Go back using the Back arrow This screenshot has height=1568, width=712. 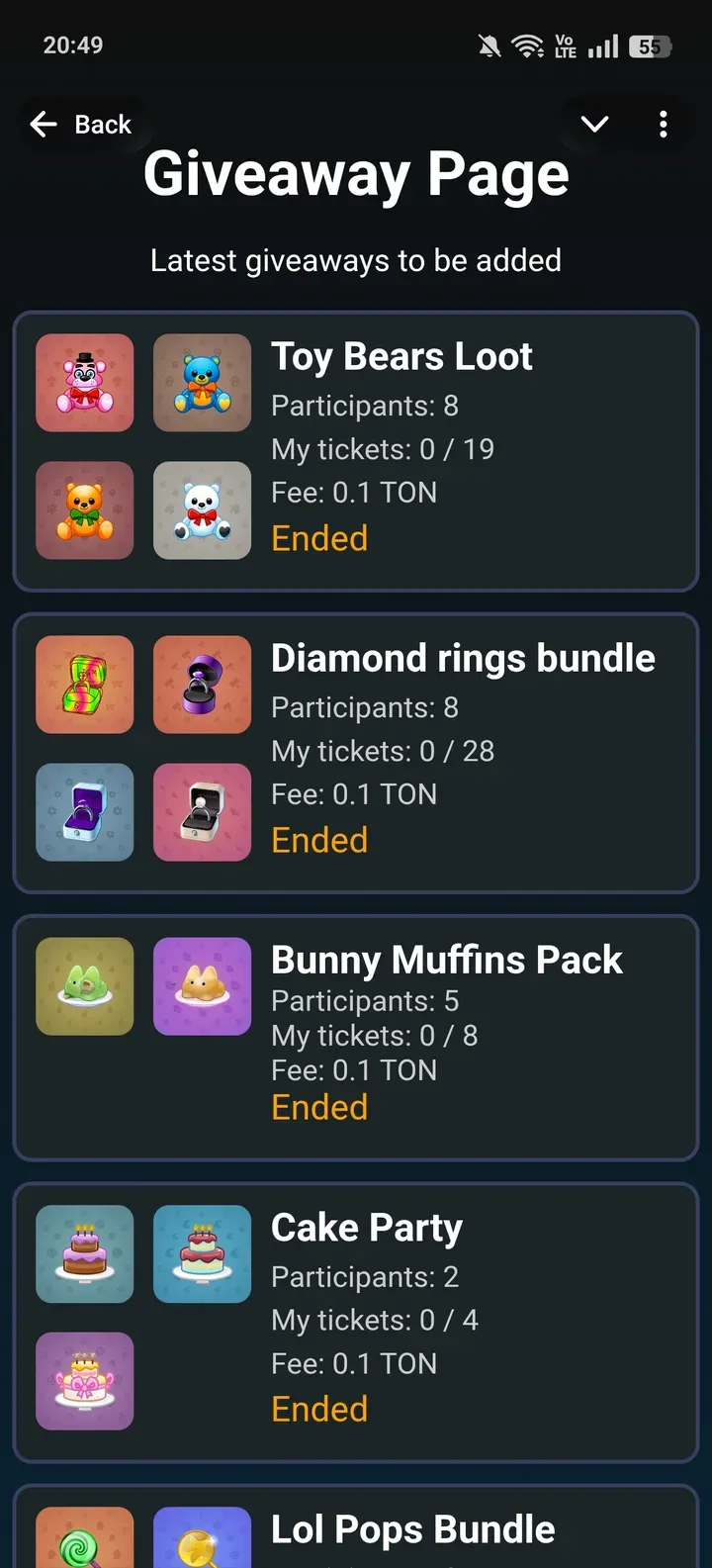[x=43, y=124]
